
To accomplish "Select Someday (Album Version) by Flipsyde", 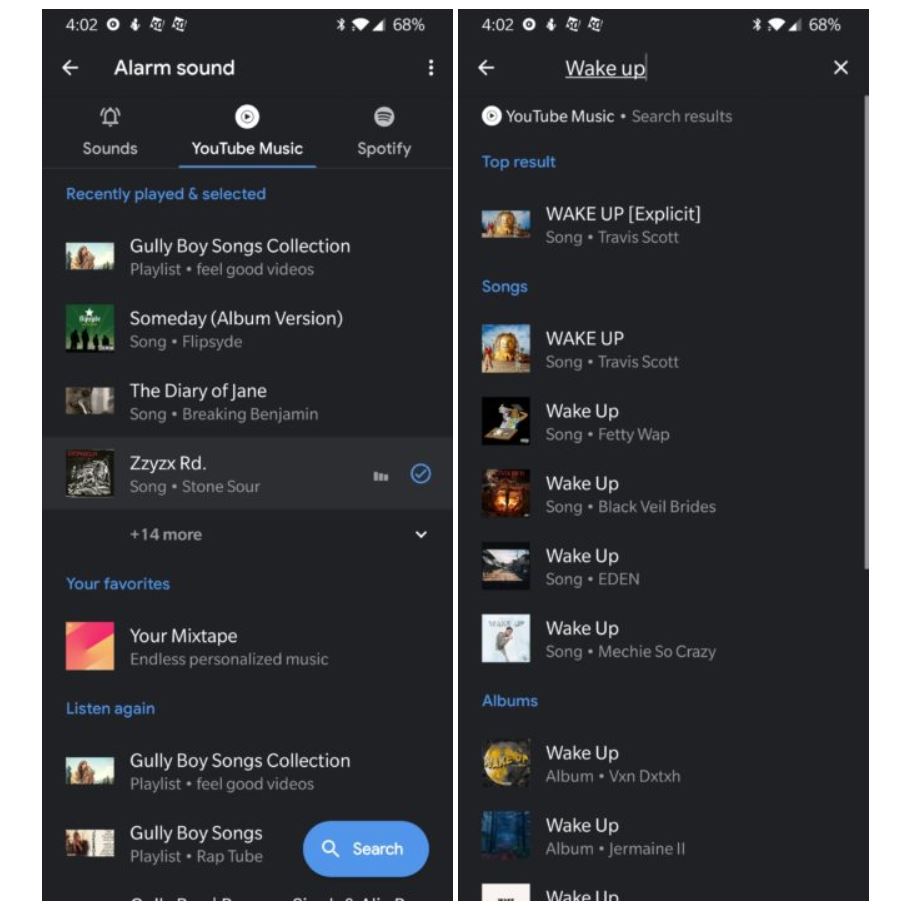I will tap(236, 329).
